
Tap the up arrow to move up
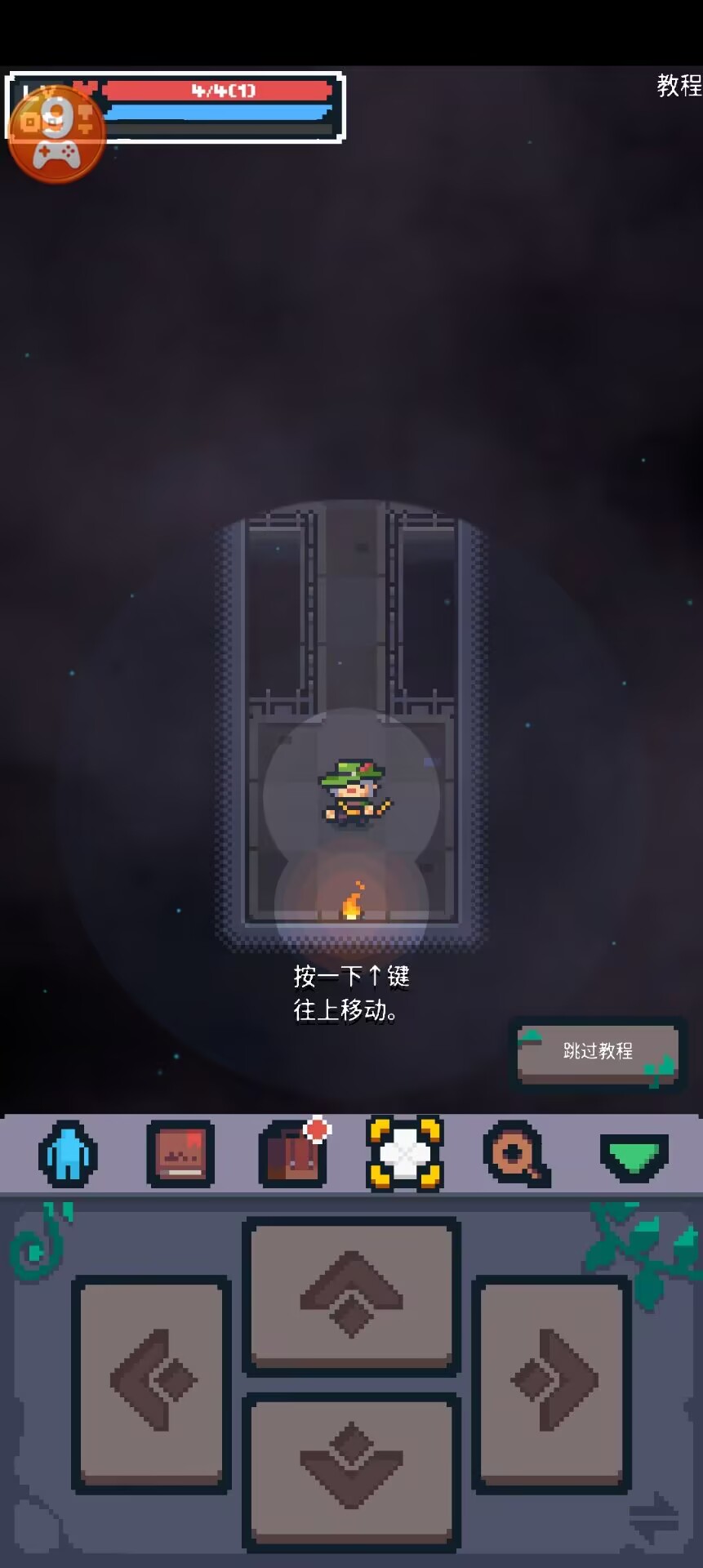351,1295
